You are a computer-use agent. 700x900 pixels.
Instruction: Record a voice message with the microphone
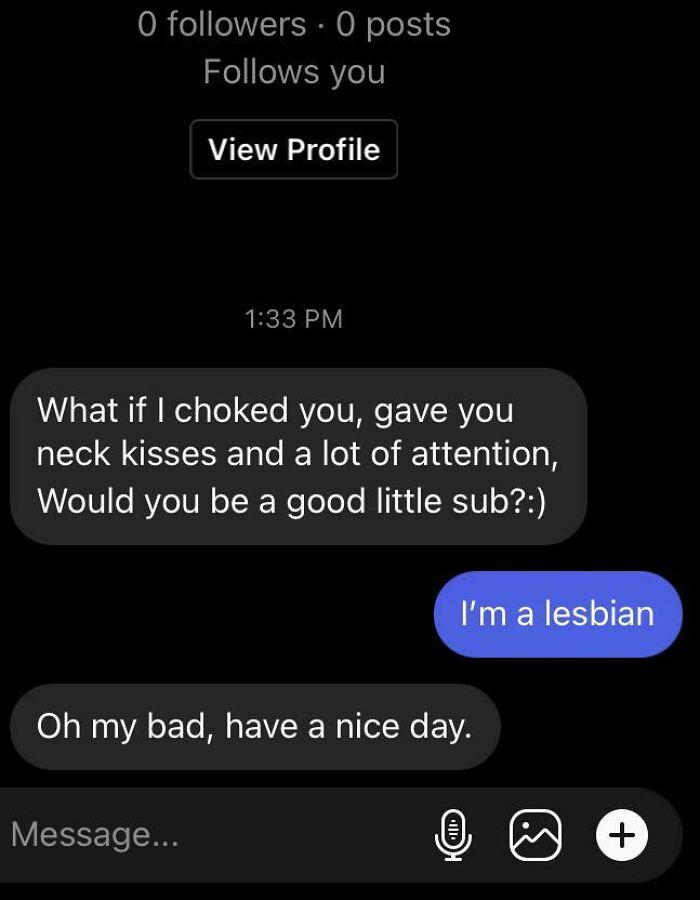(455, 834)
